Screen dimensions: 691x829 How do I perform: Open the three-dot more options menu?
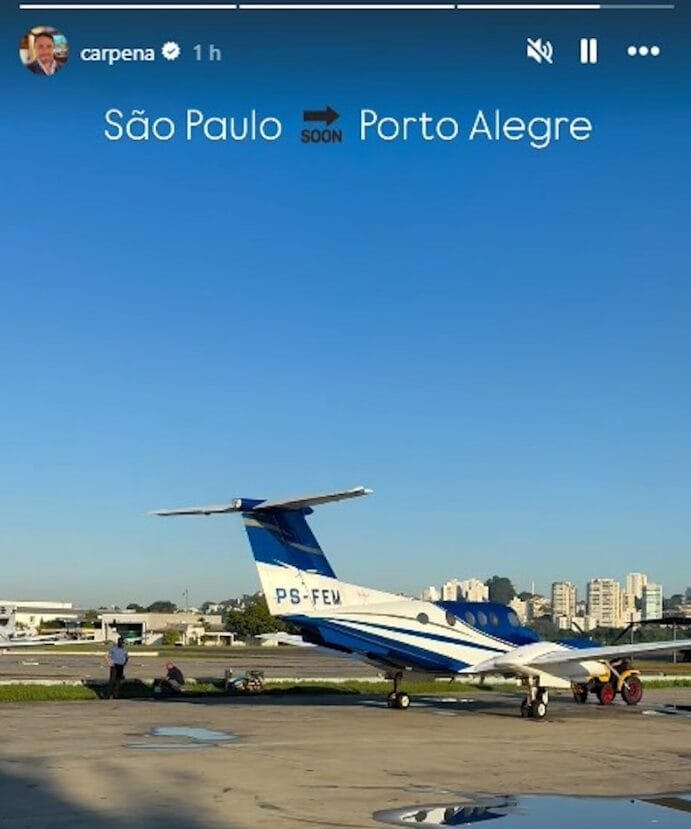[643, 51]
